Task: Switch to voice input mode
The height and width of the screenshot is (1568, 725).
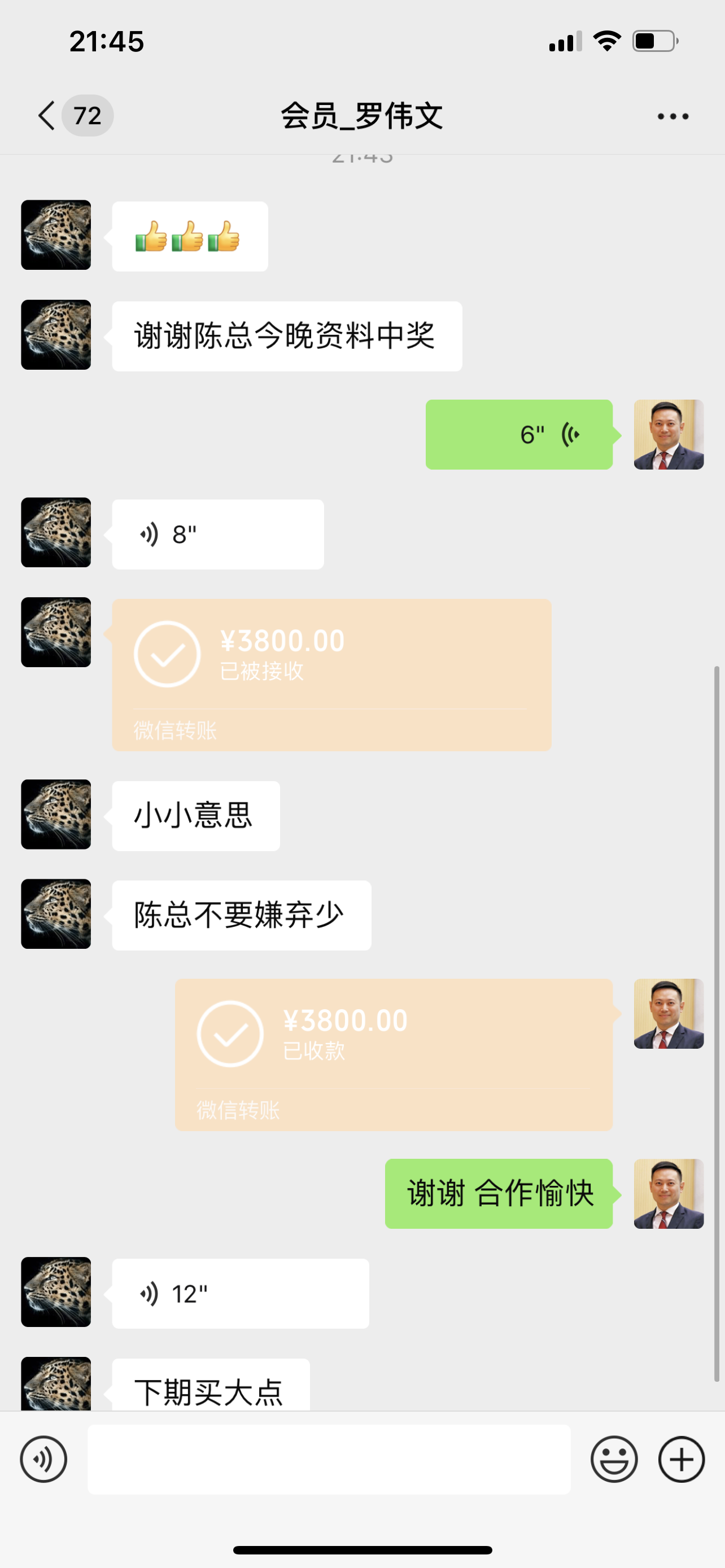Action: pos(43,1459)
